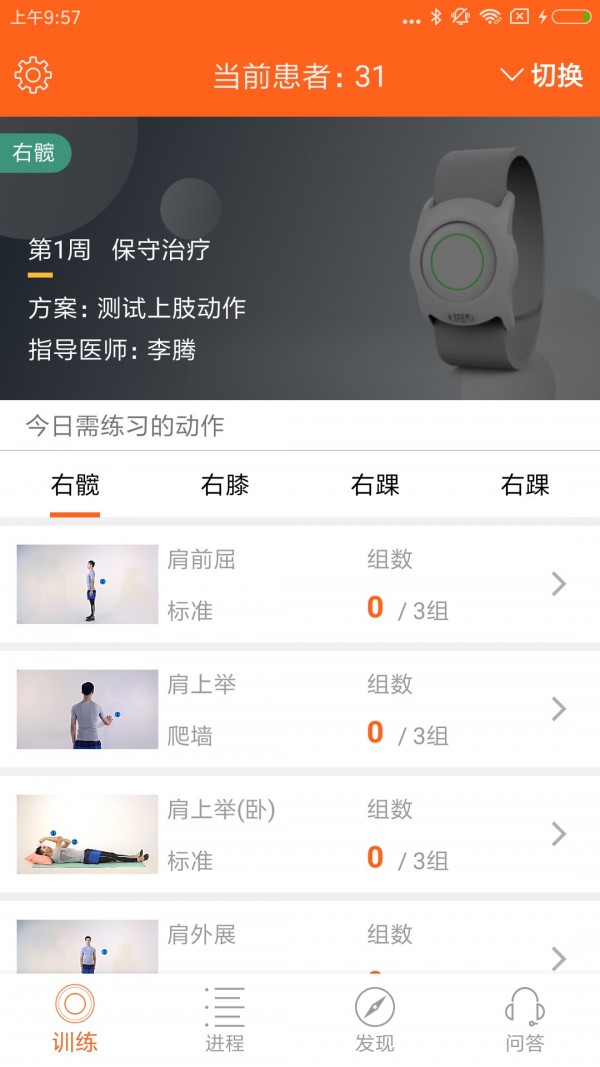Open the 发现 discover tab
The image size is (600, 1067).
(375, 1019)
